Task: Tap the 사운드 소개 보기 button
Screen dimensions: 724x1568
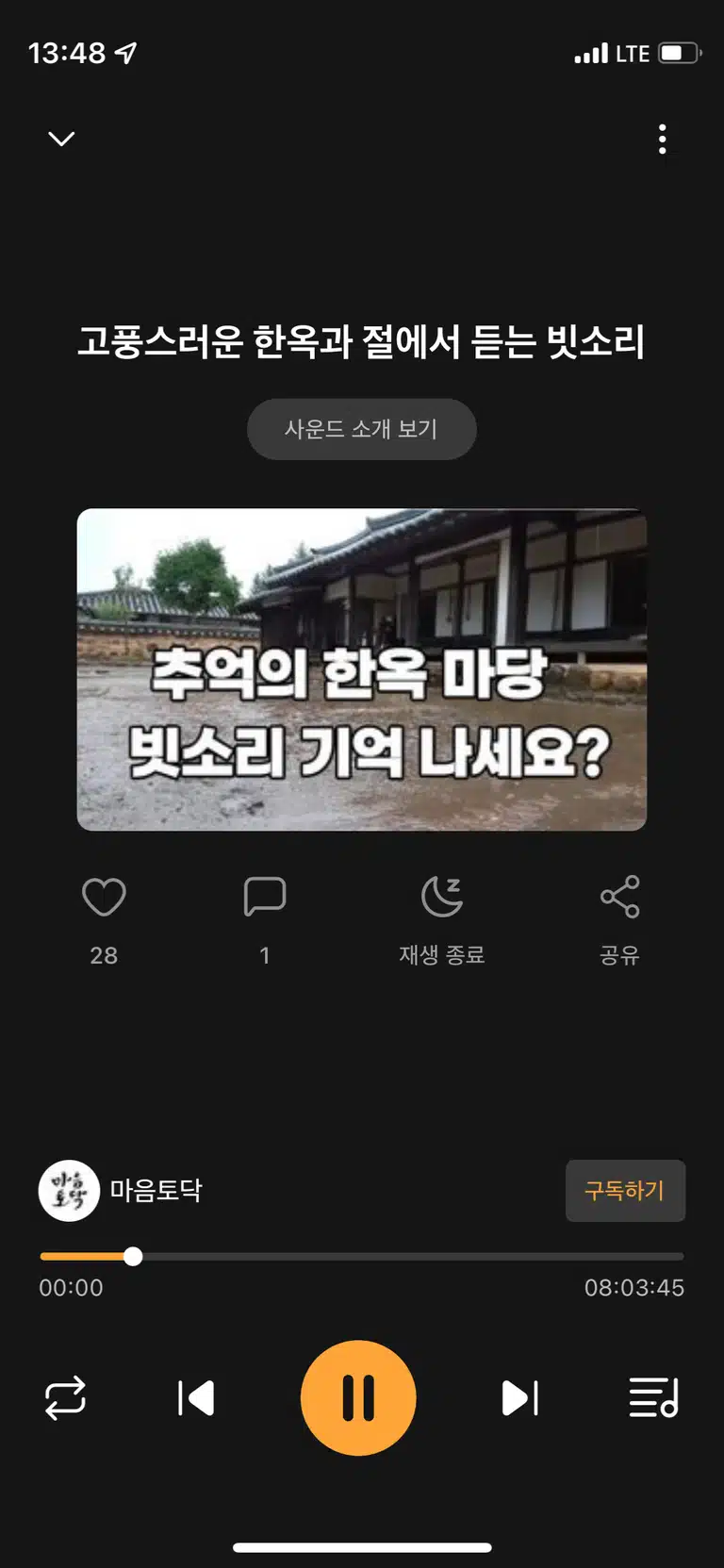Action: click(361, 429)
